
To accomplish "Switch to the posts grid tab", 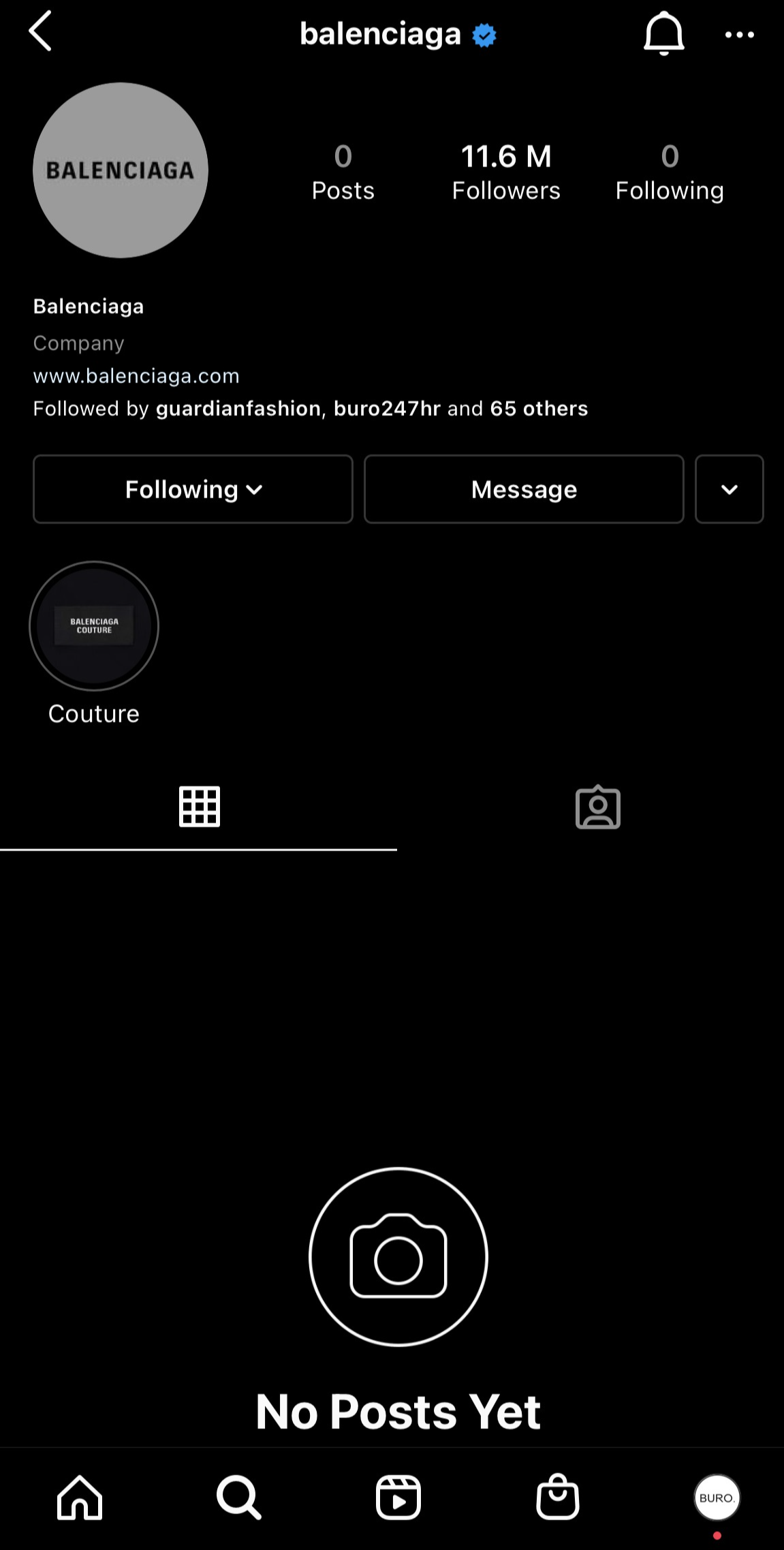I will click(x=199, y=807).
